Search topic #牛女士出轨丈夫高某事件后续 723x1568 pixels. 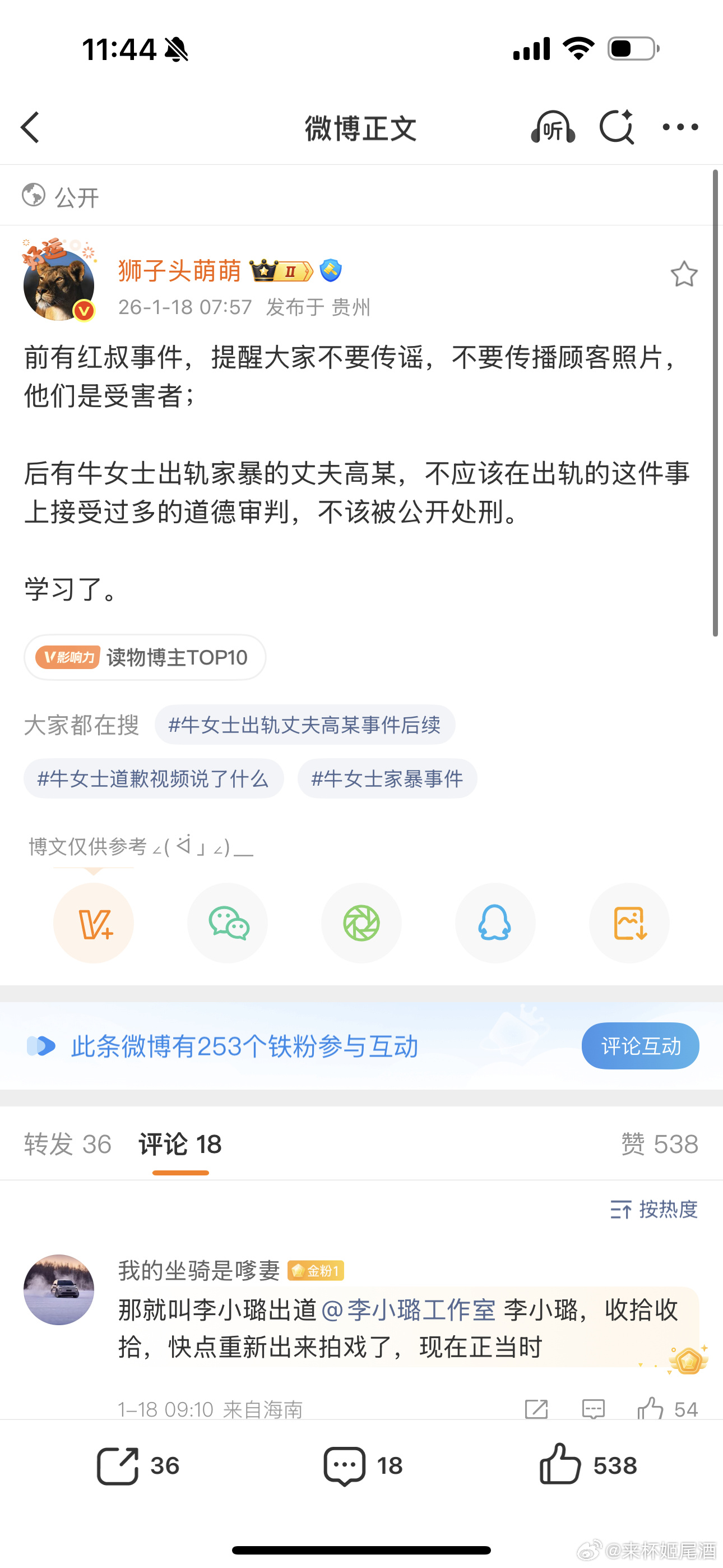pos(304,725)
